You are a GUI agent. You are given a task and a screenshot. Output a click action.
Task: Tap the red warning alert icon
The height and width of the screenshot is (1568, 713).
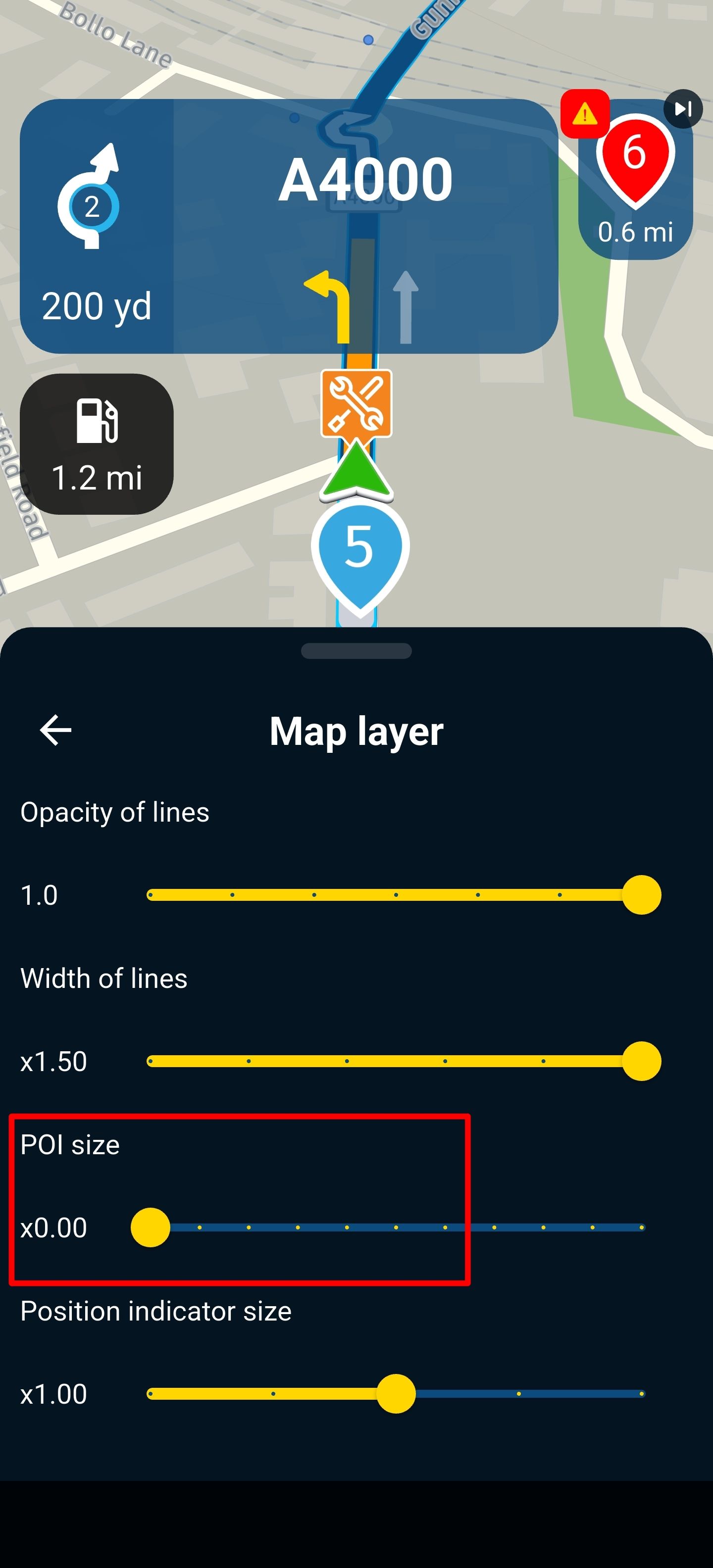point(585,114)
